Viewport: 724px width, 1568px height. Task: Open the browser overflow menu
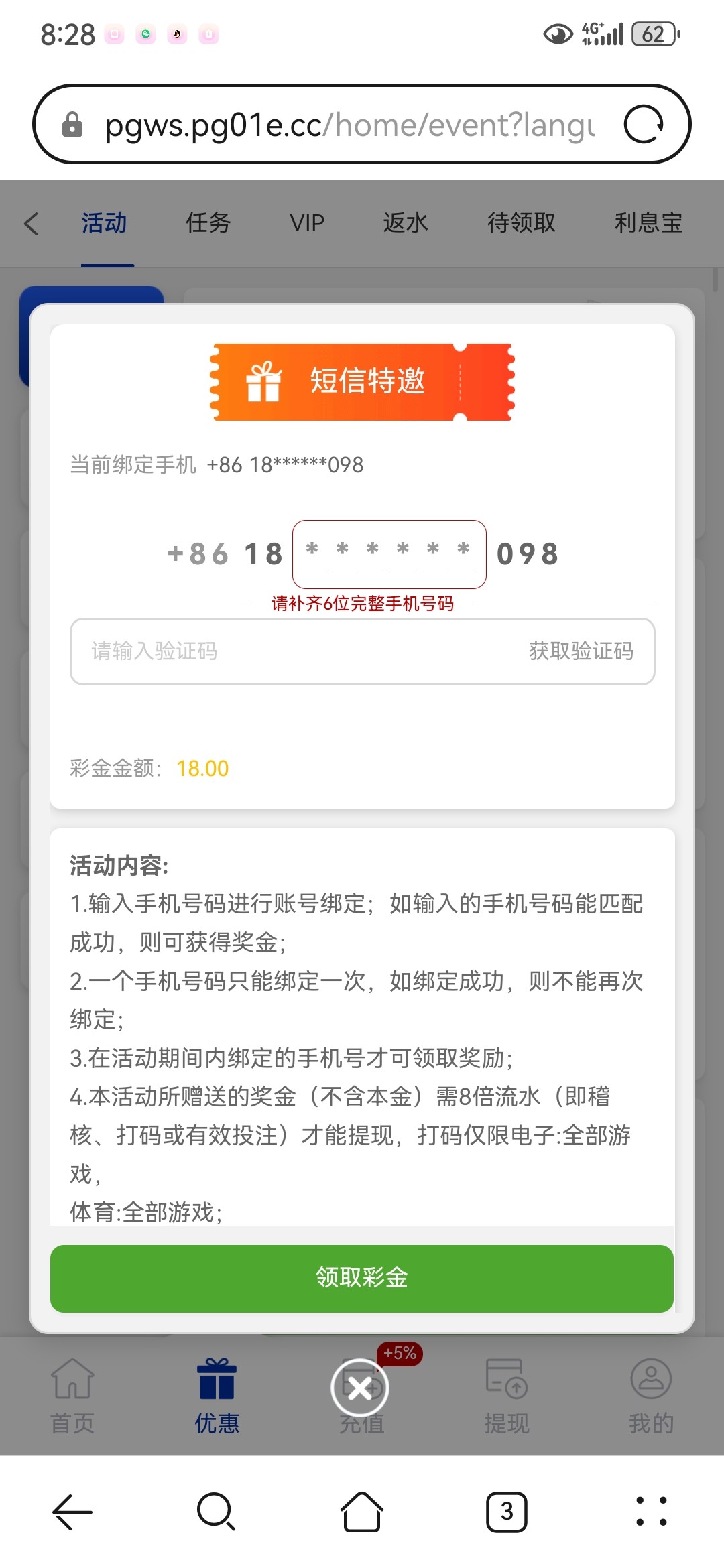point(651,1512)
